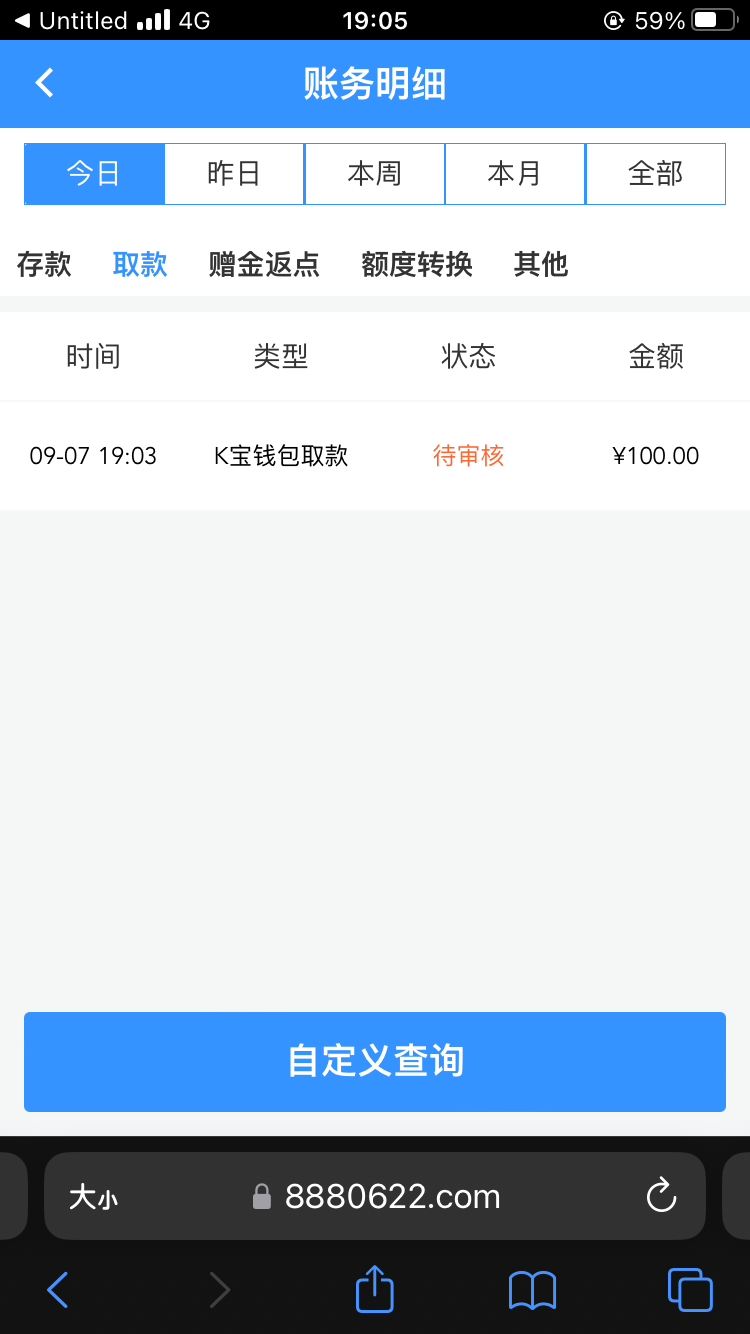Tap the 8880622.com address bar
This screenshot has width=750, height=1334.
coord(392,1196)
